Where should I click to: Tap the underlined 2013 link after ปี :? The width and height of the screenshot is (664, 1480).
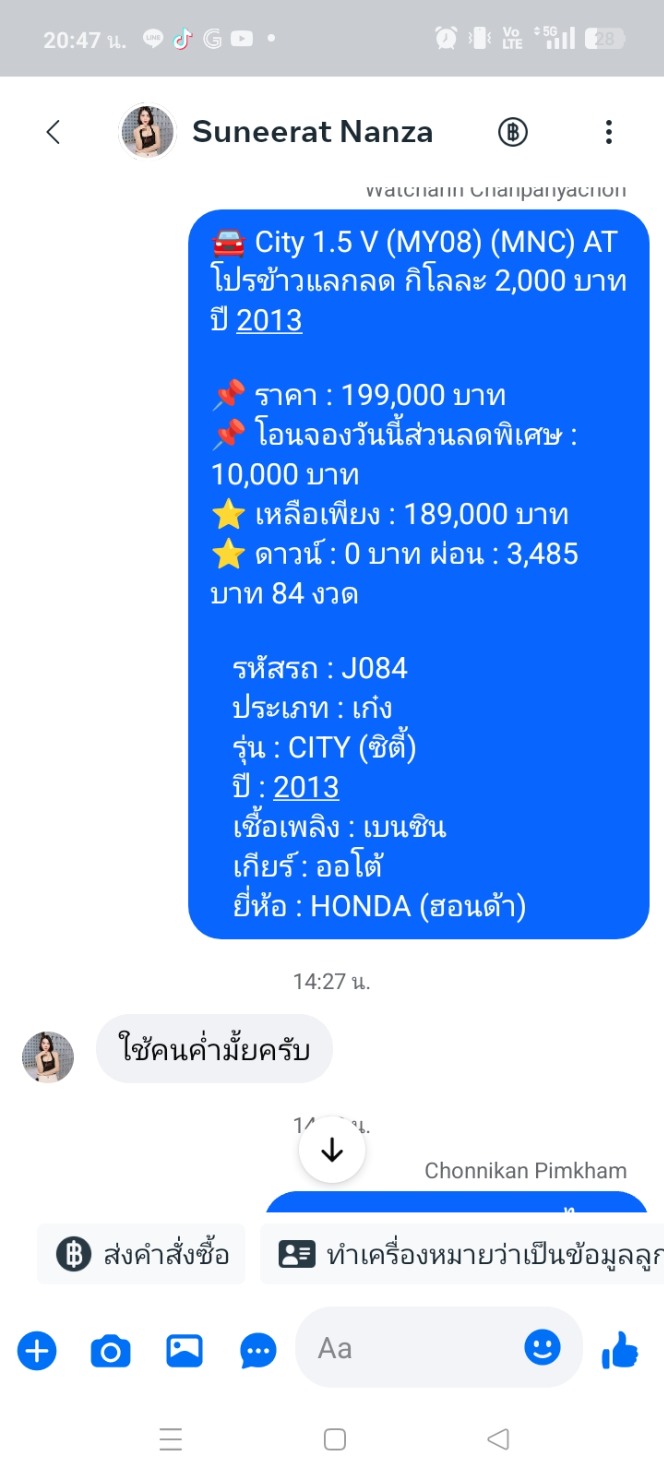pos(306,787)
